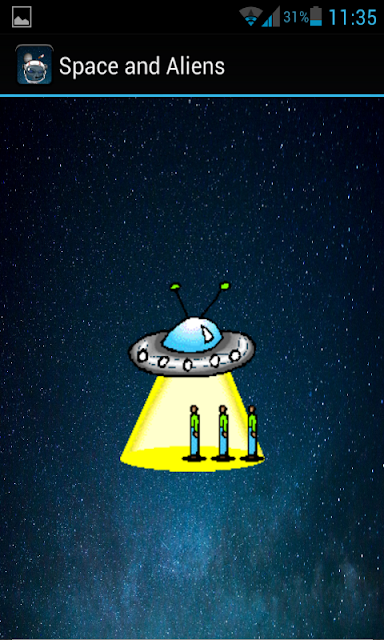Tap the Space and Aliens app icon
Screen dimensions: 384x640
pos(34,65)
